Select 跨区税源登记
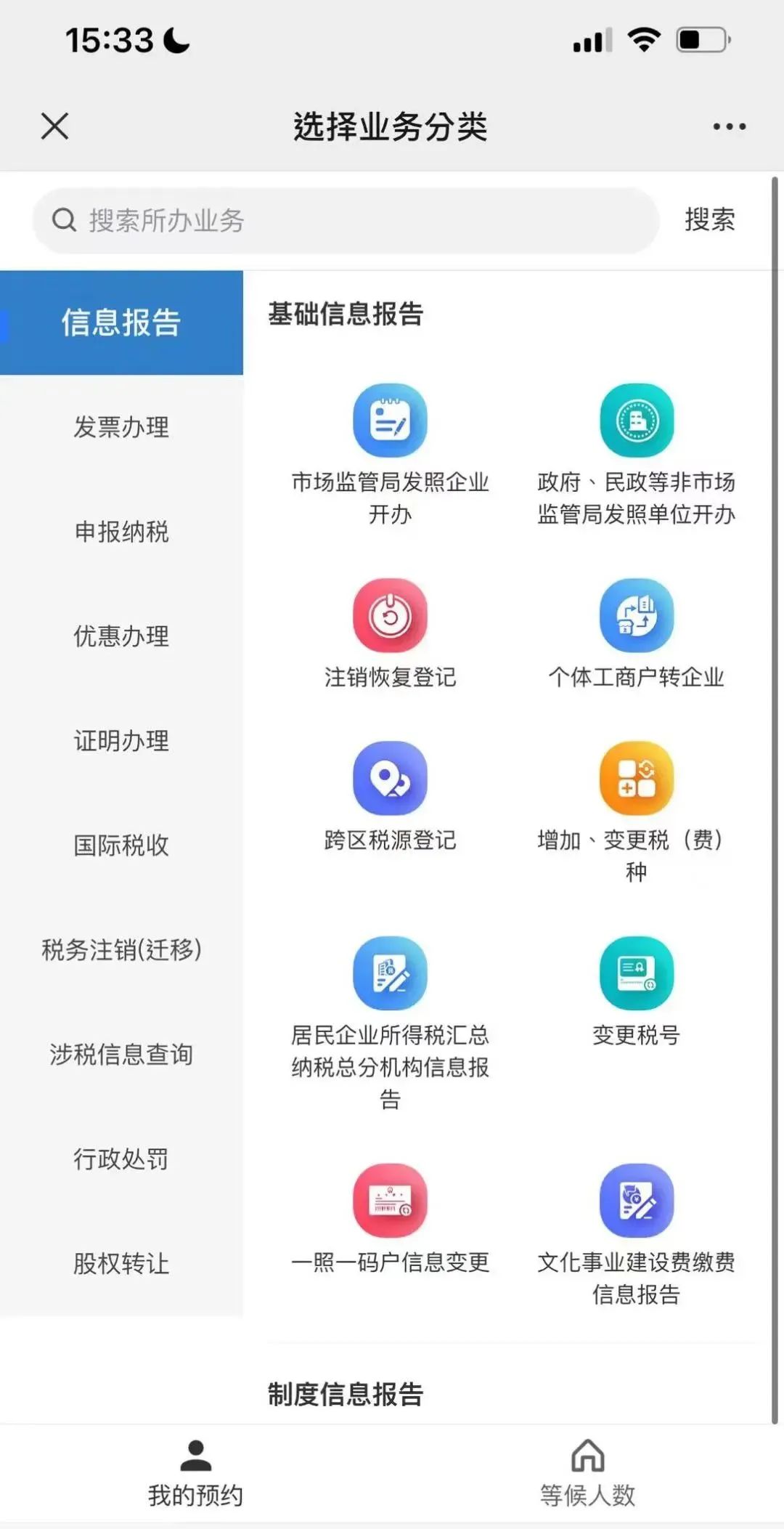784x1529 pixels. click(390, 797)
